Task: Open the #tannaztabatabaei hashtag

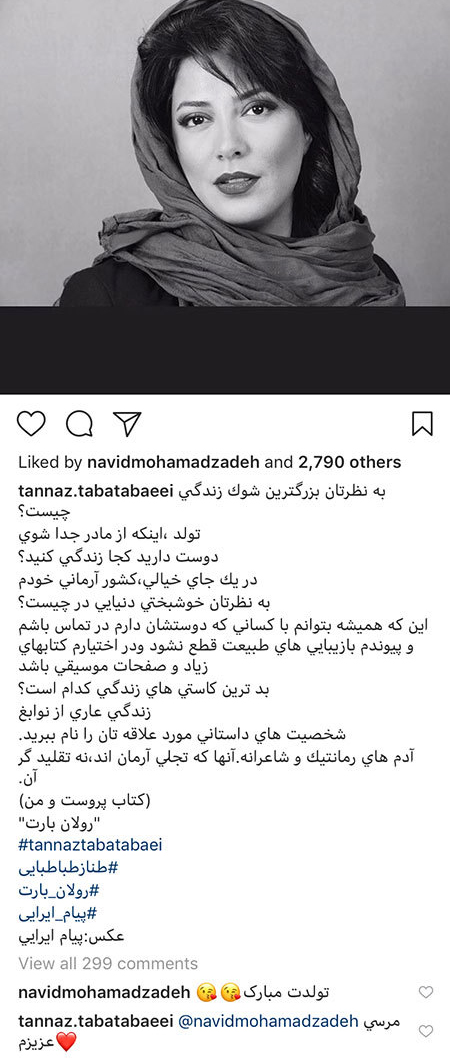Action: (90, 844)
